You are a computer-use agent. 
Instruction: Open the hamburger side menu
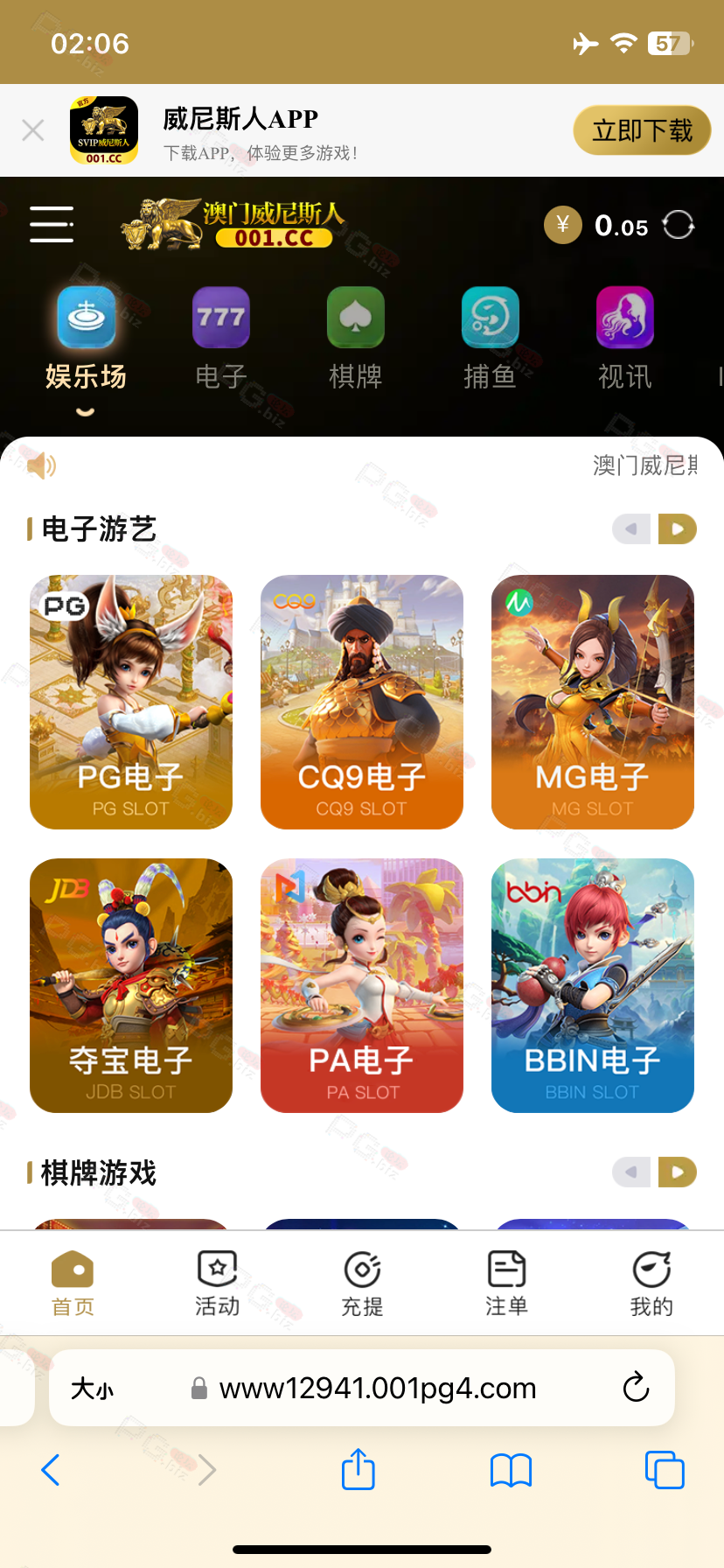pos(52,224)
